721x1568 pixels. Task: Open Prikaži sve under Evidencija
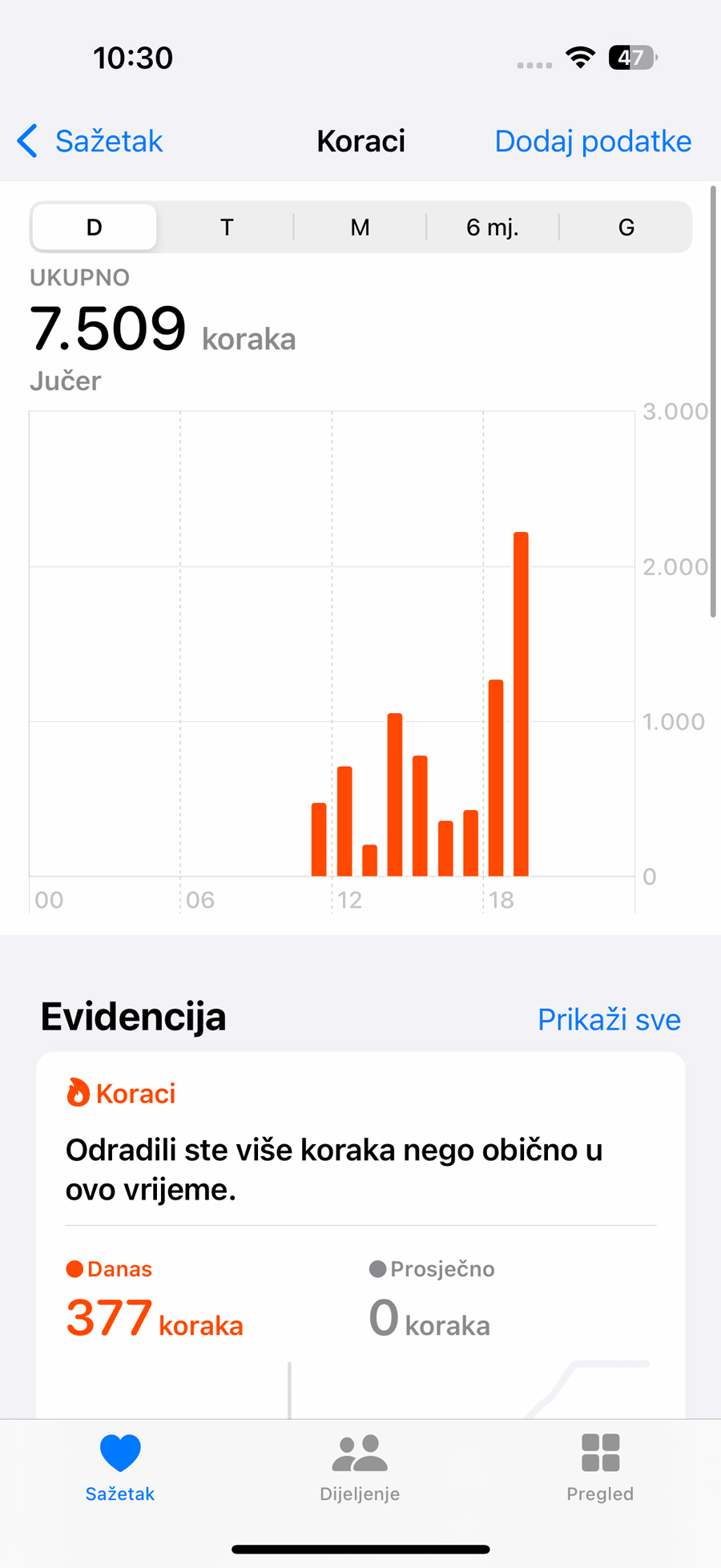click(x=609, y=1019)
